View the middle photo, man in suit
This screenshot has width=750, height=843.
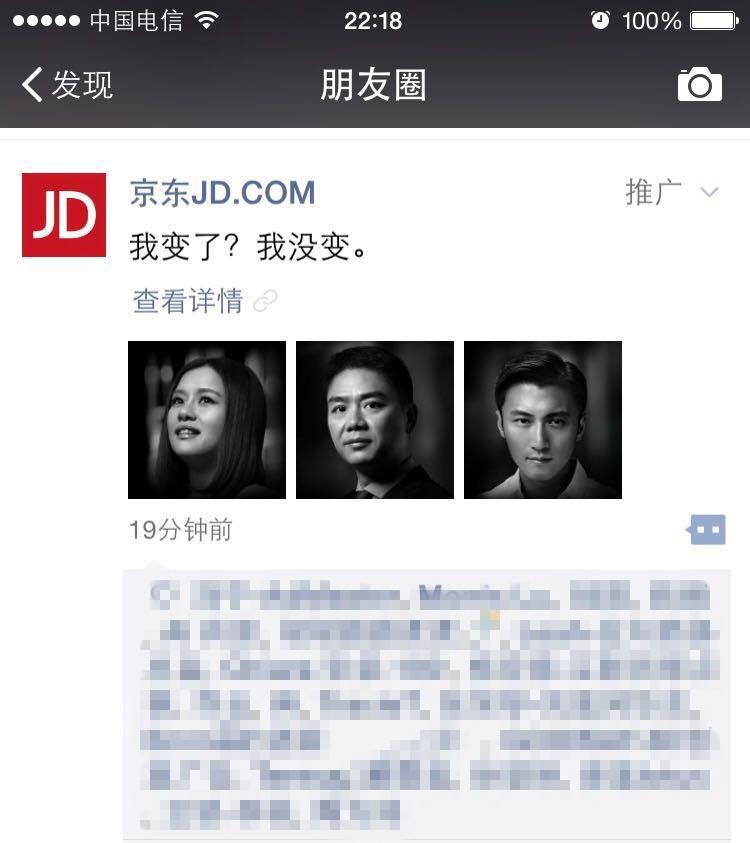[x=375, y=420]
